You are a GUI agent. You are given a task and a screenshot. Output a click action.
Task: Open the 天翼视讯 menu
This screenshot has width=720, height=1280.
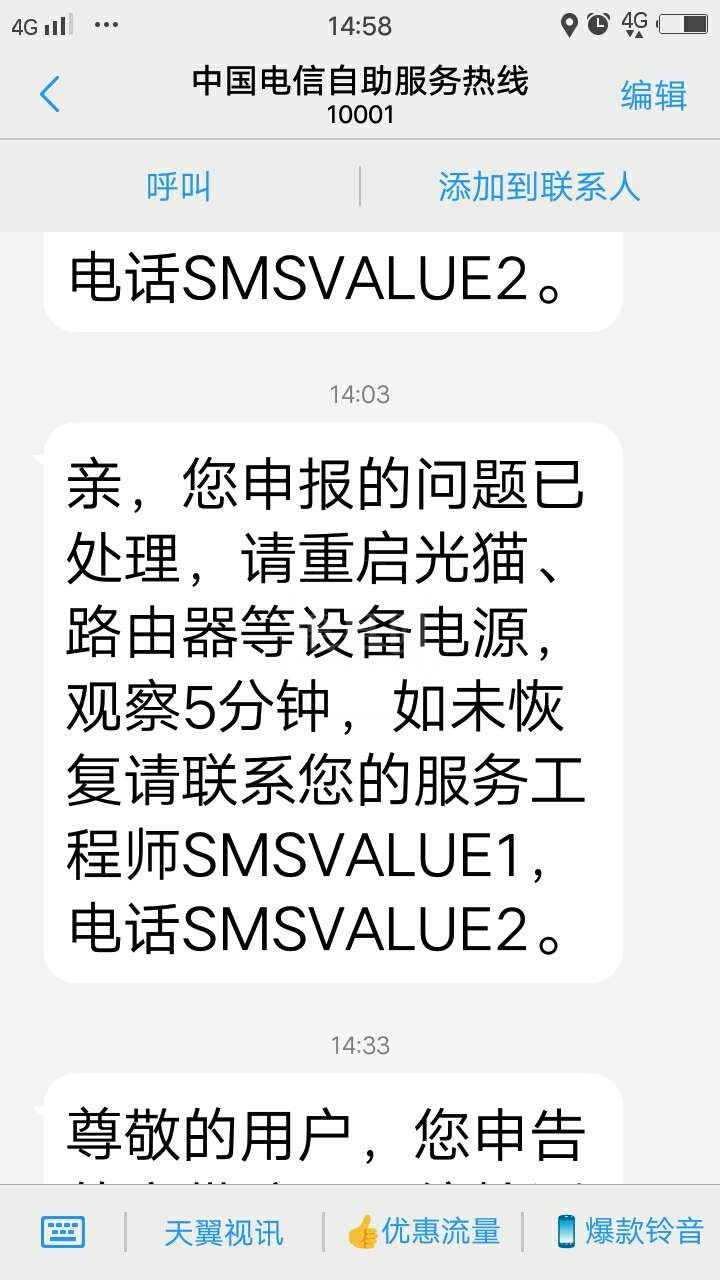pos(224,1232)
